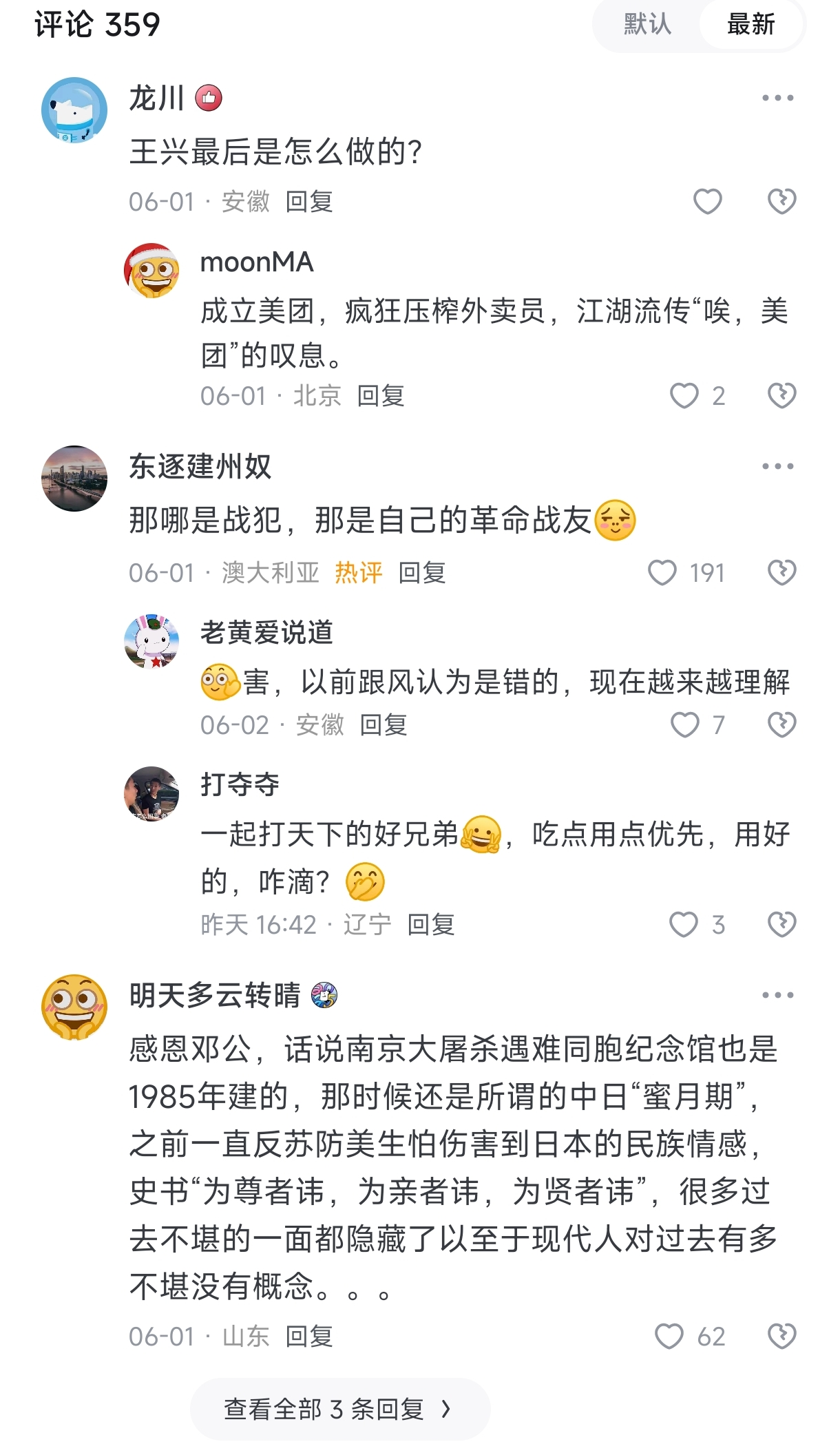840x1455 pixels.
Task: Open 打夺夺's profile avatar
Action: pyautogui.click(x=151, y=794)
